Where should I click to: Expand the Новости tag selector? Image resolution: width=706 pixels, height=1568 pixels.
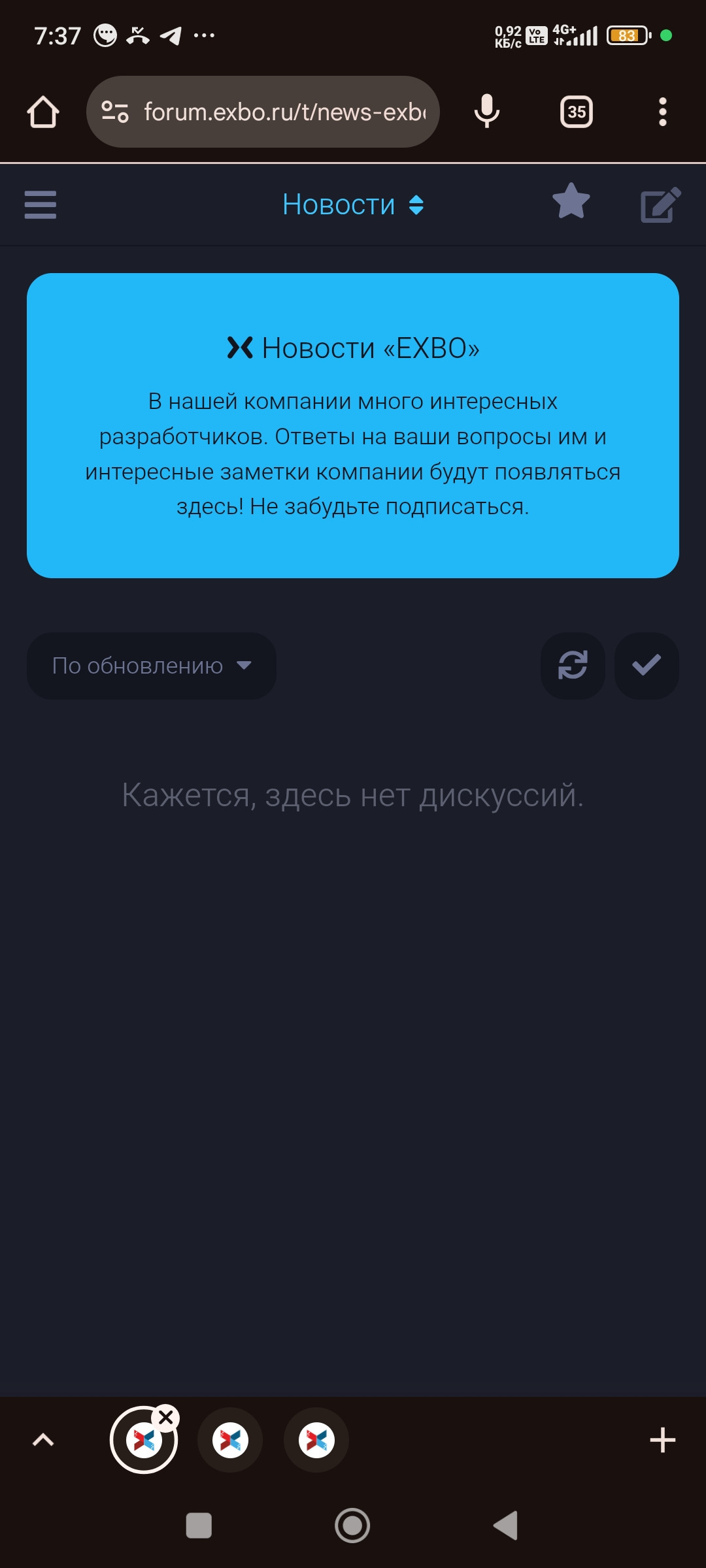tap(353, 205)
